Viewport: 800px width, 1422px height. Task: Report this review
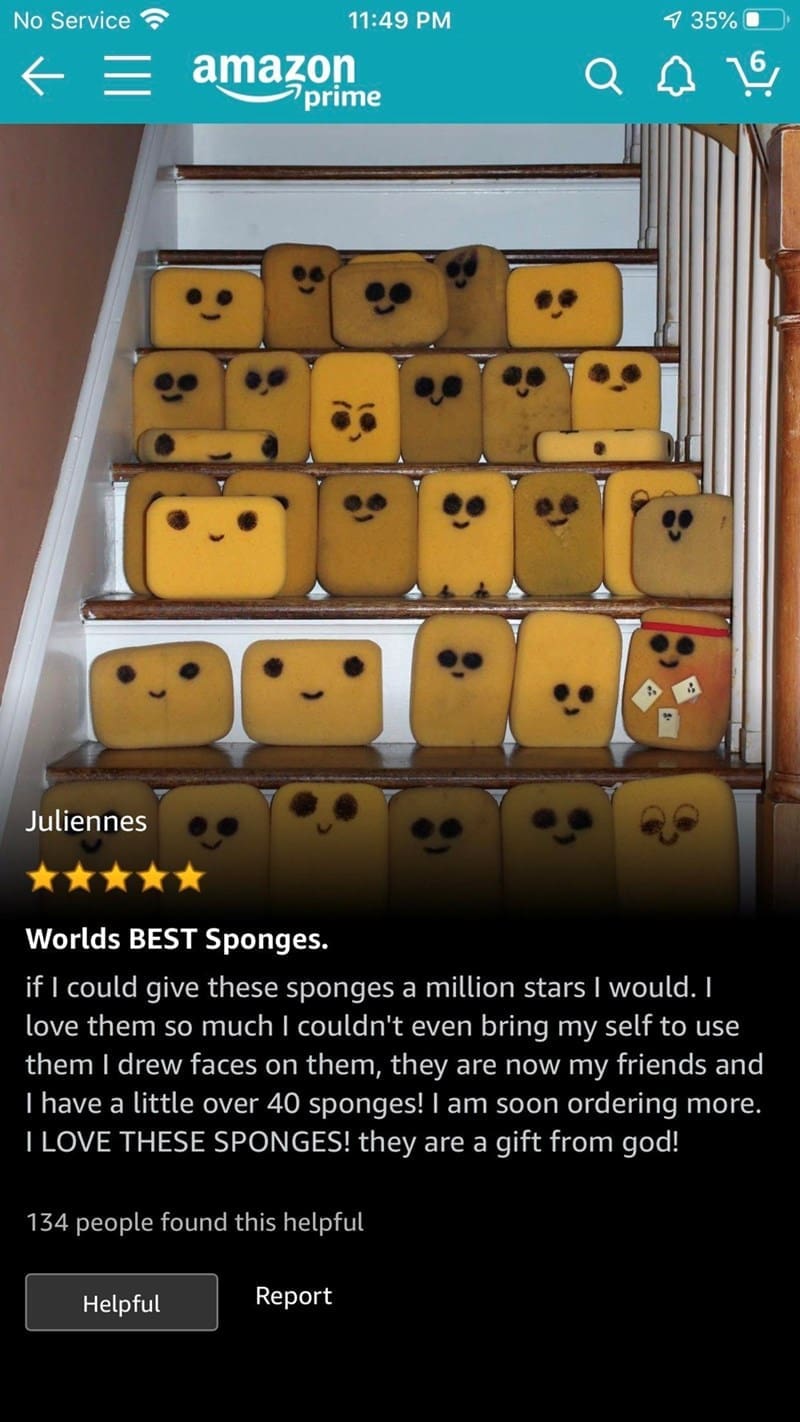(293, 1296)
